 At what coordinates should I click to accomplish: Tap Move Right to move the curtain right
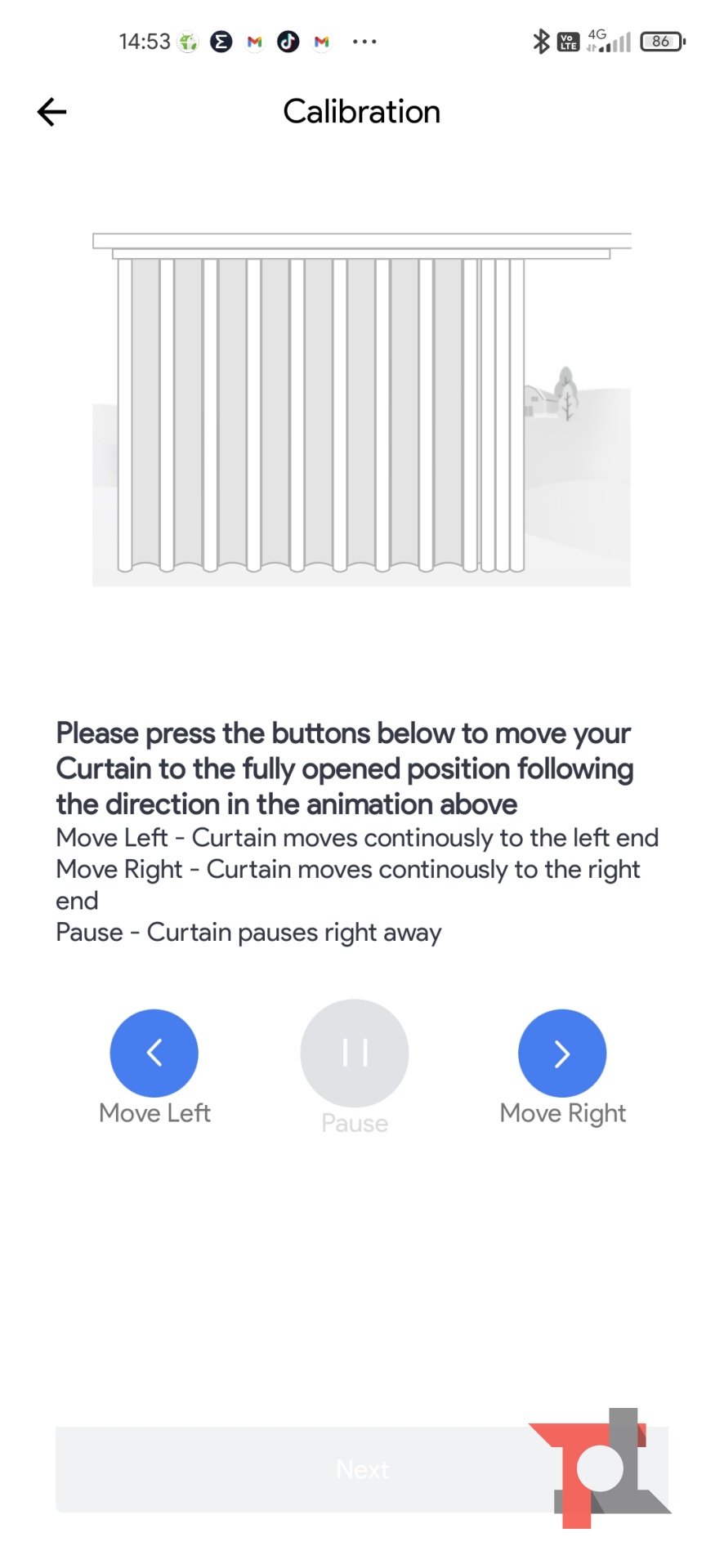[x=562, y=1053]
